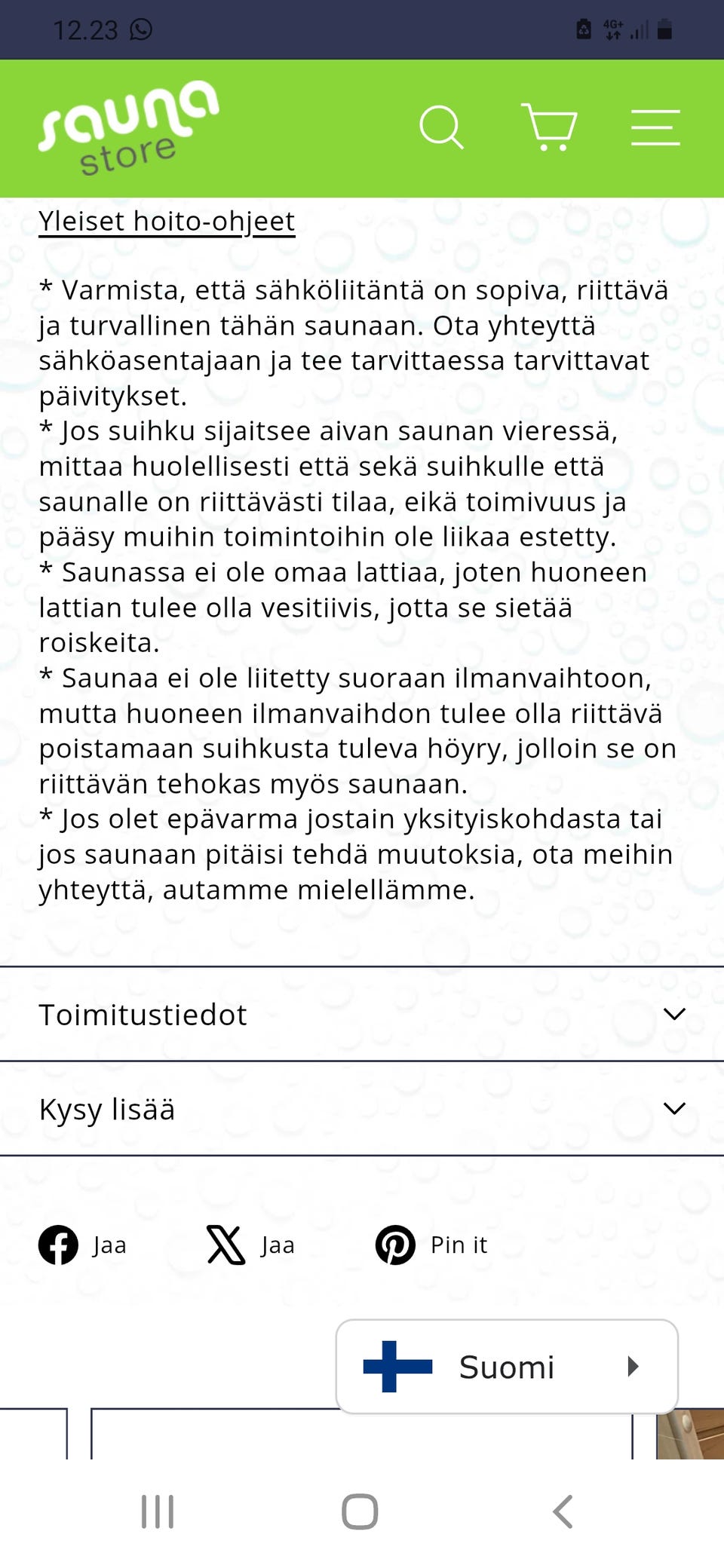Tap the back navigation arrow
This screenshot has height=1568, width=724.
click(561, 1510)
